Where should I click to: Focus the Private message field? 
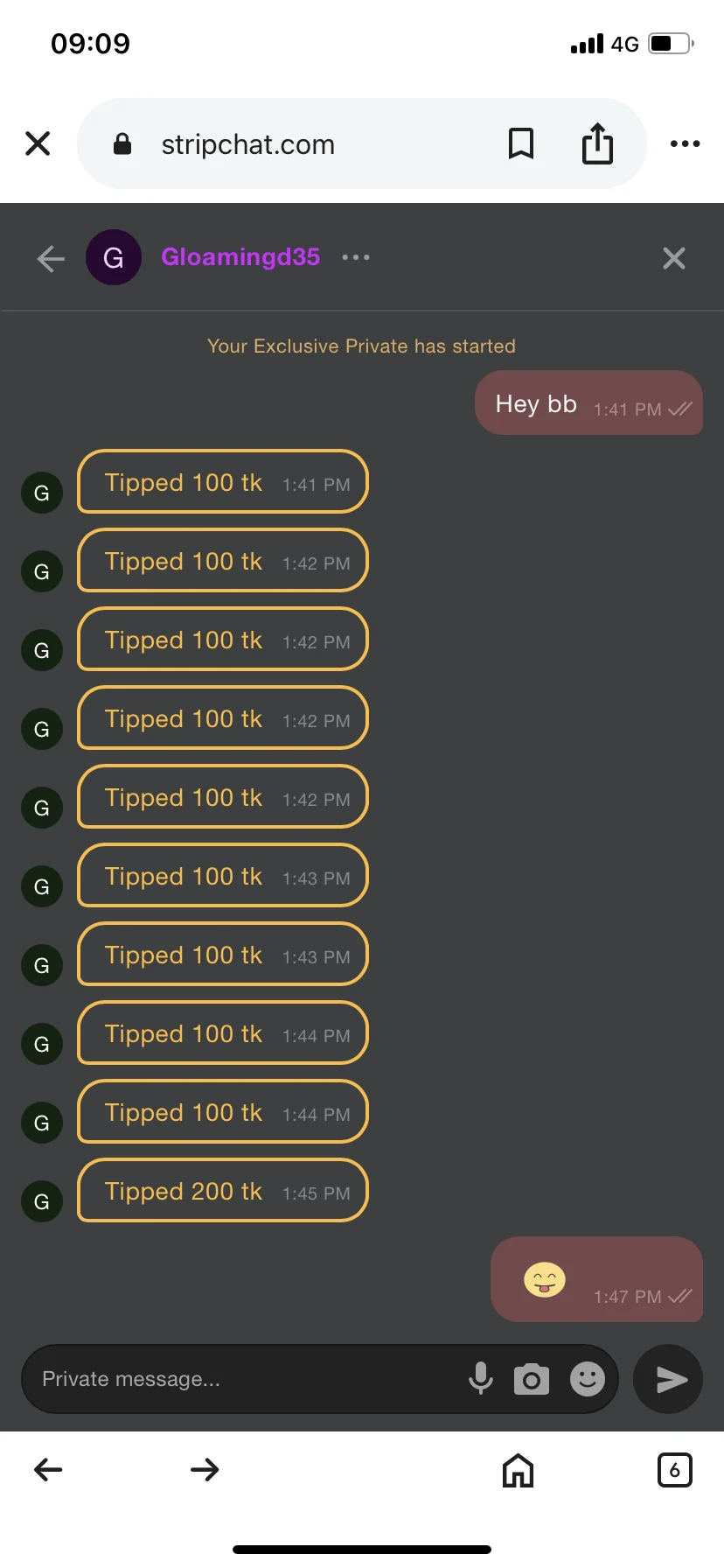click(x=245, y=1379)
